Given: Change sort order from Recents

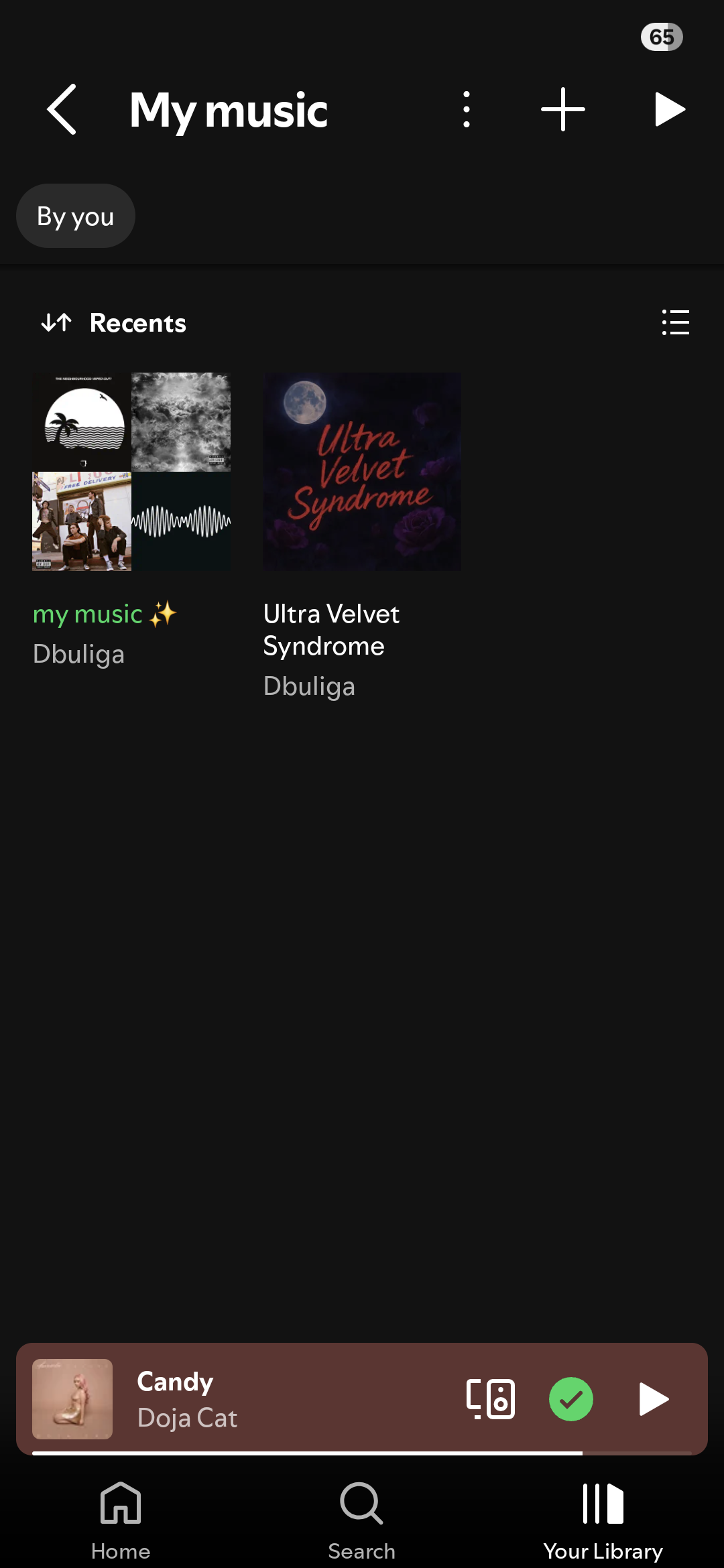Looking at the screenshot, I should tap(114, 323).
